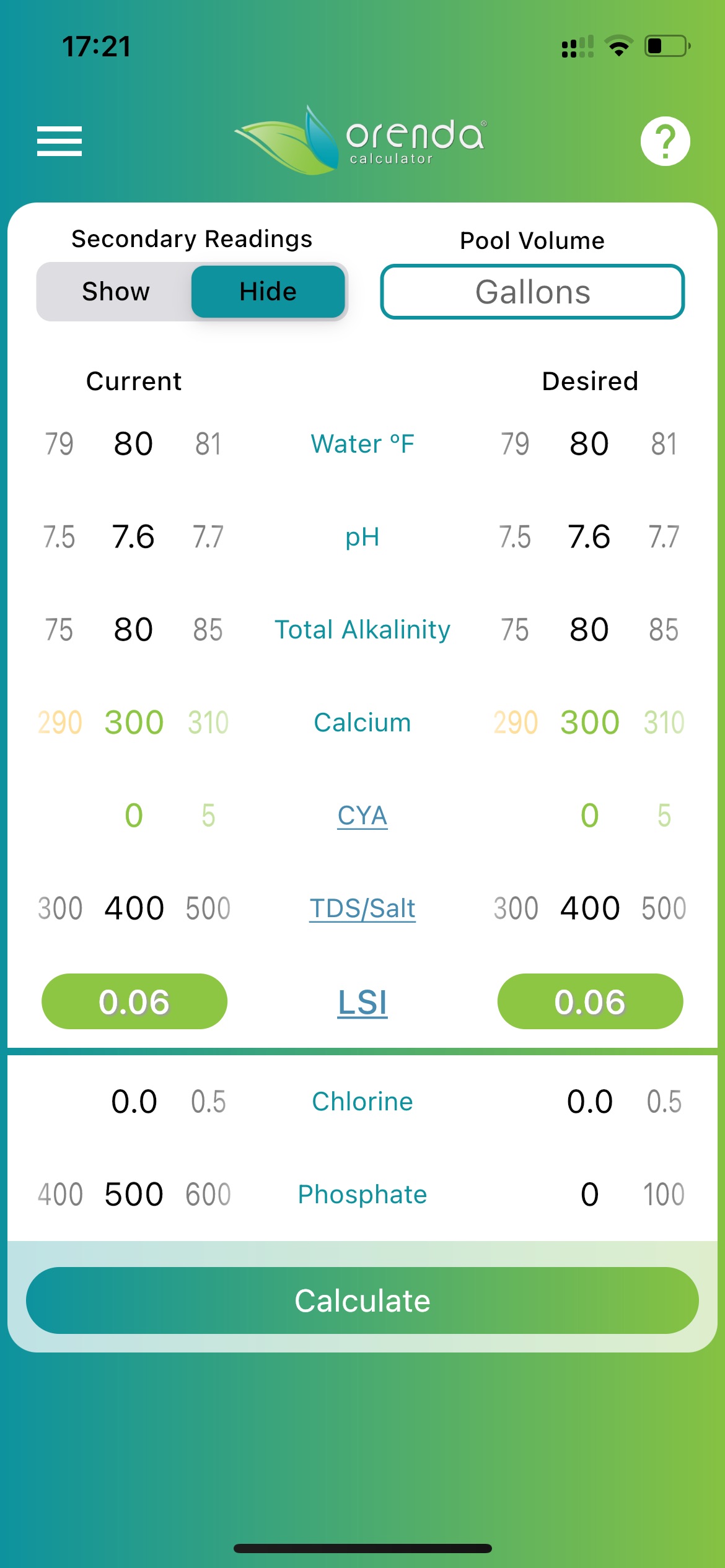Select Hide for Secondary Readings
Viewport: 725px width, 1568px height.
268,292
